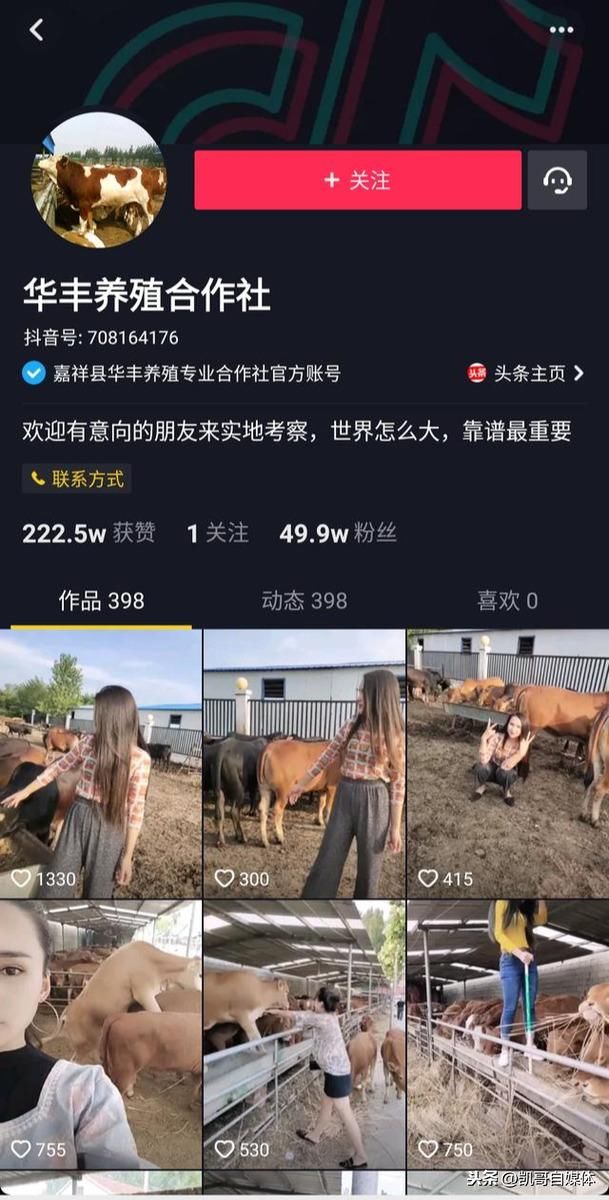
Task: Switch to the 作品 398 tab
Action: pos(101,601)
